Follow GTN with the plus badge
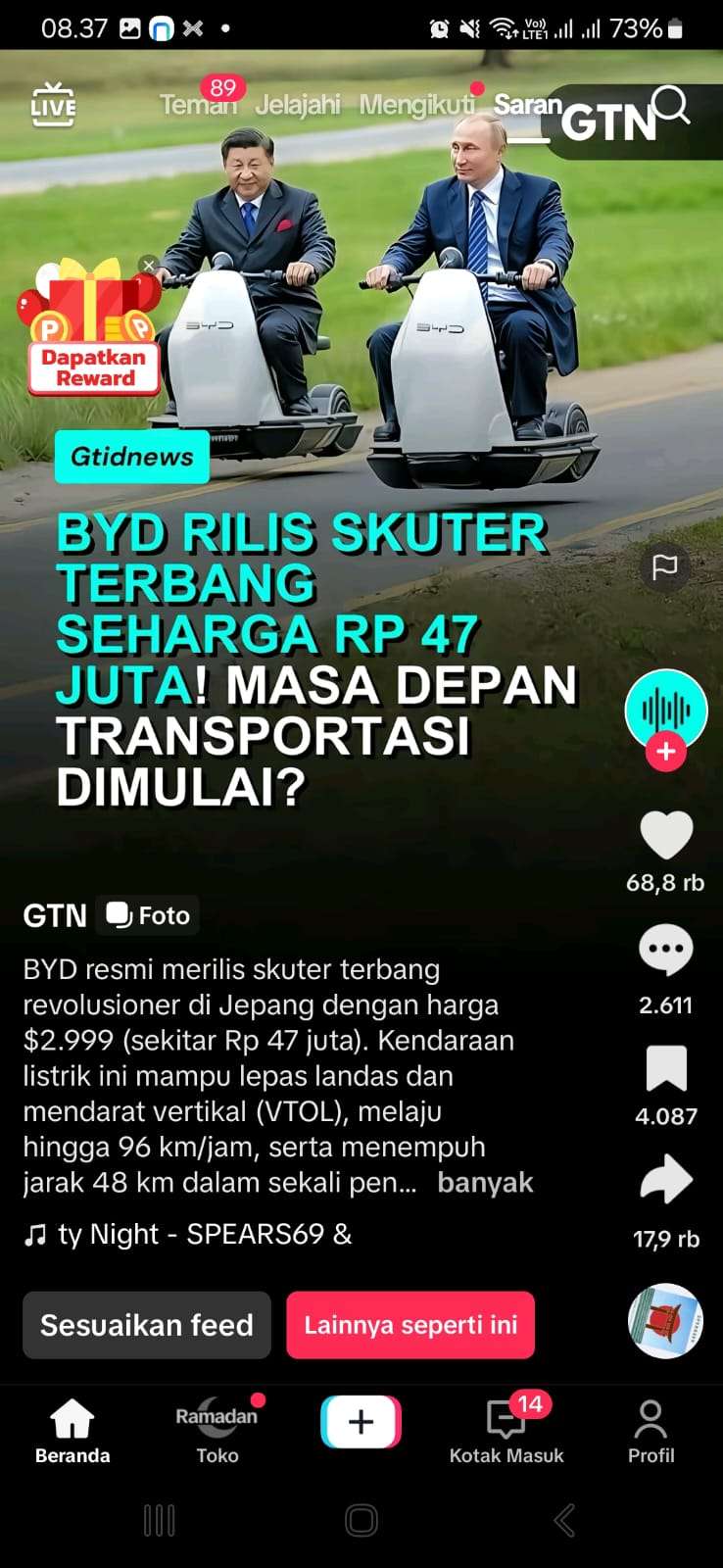723x1568 pixels. click(x=666, y=752)
